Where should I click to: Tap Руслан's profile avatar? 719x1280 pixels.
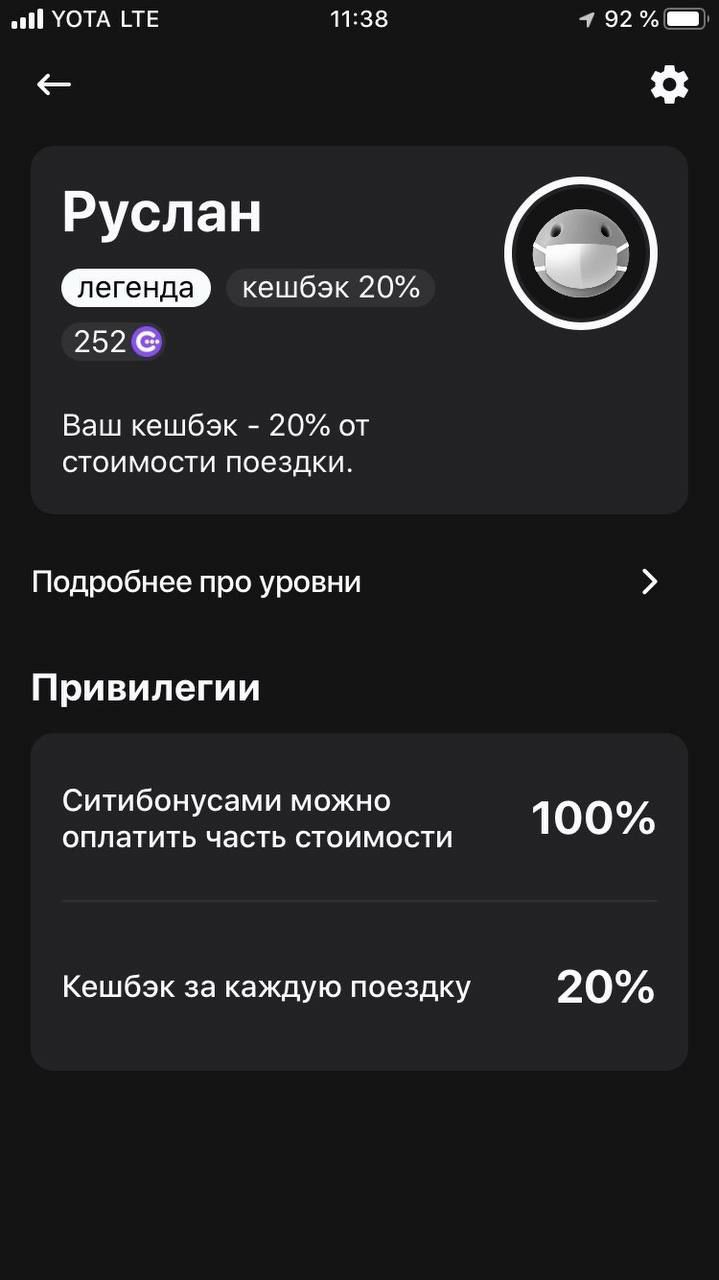coord(580,253)
